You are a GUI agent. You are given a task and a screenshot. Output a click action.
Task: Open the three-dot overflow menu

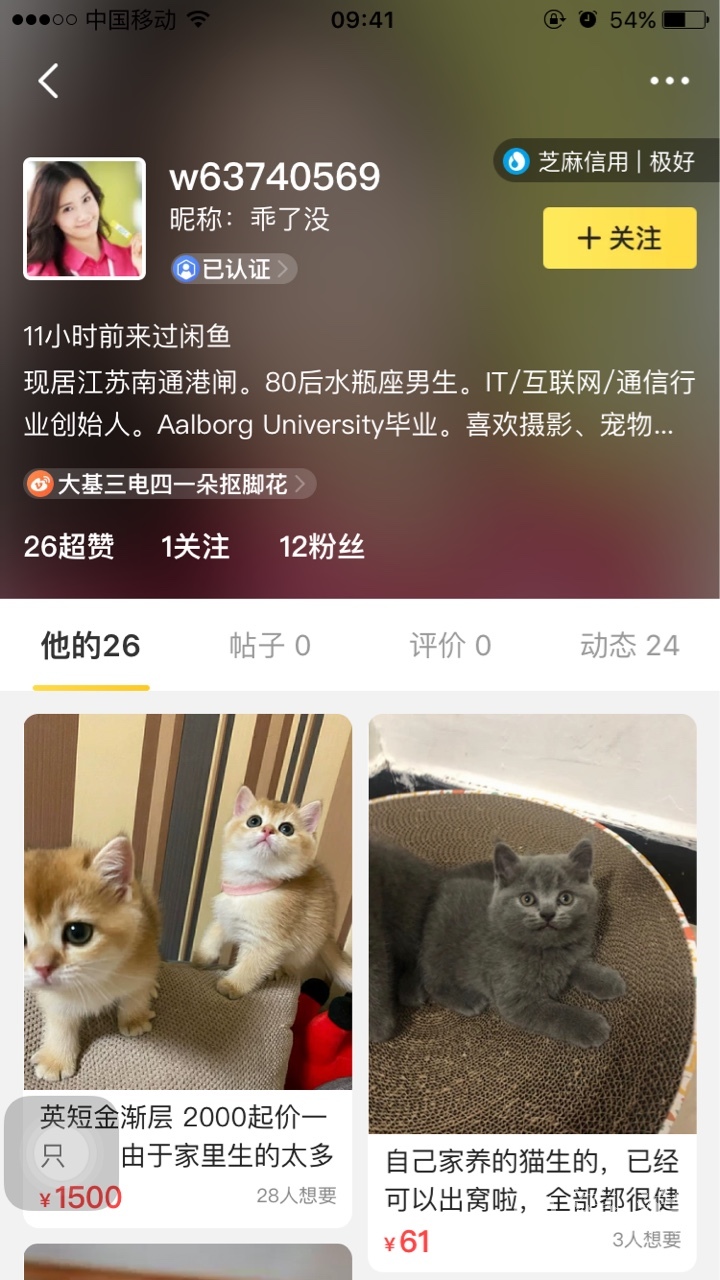(x=669, y=81)
